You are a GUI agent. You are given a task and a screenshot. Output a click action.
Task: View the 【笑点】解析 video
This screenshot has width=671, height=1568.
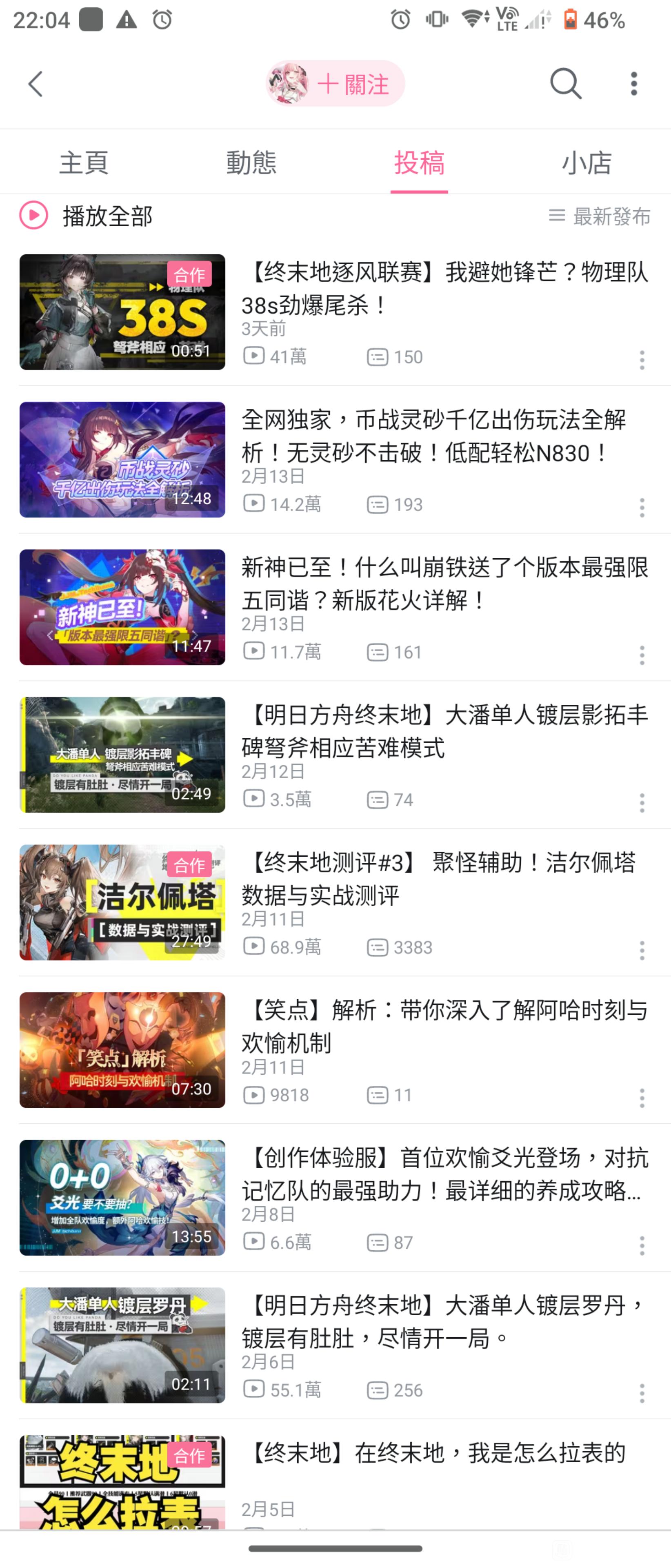444,1026
